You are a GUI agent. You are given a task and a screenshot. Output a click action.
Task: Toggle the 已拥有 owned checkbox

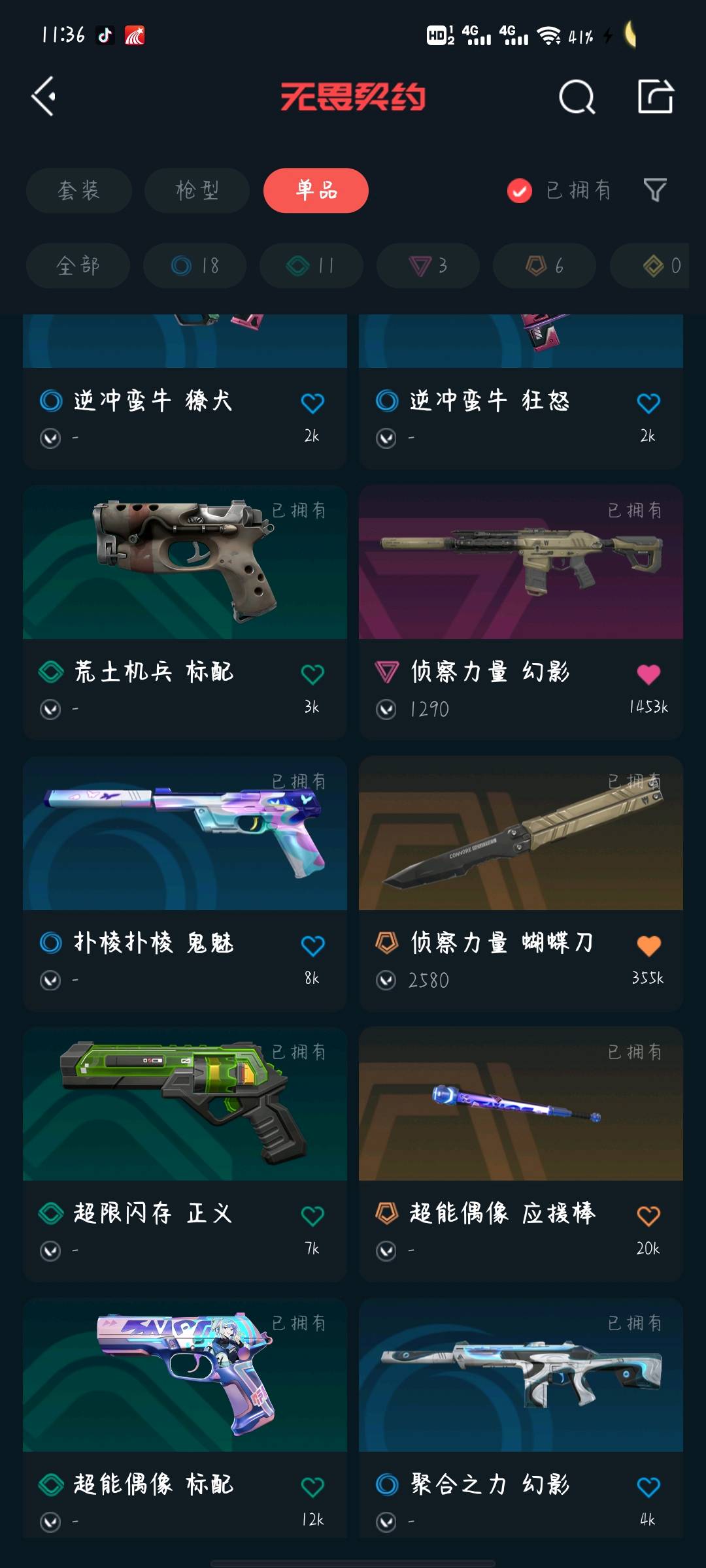coord(520,191)
